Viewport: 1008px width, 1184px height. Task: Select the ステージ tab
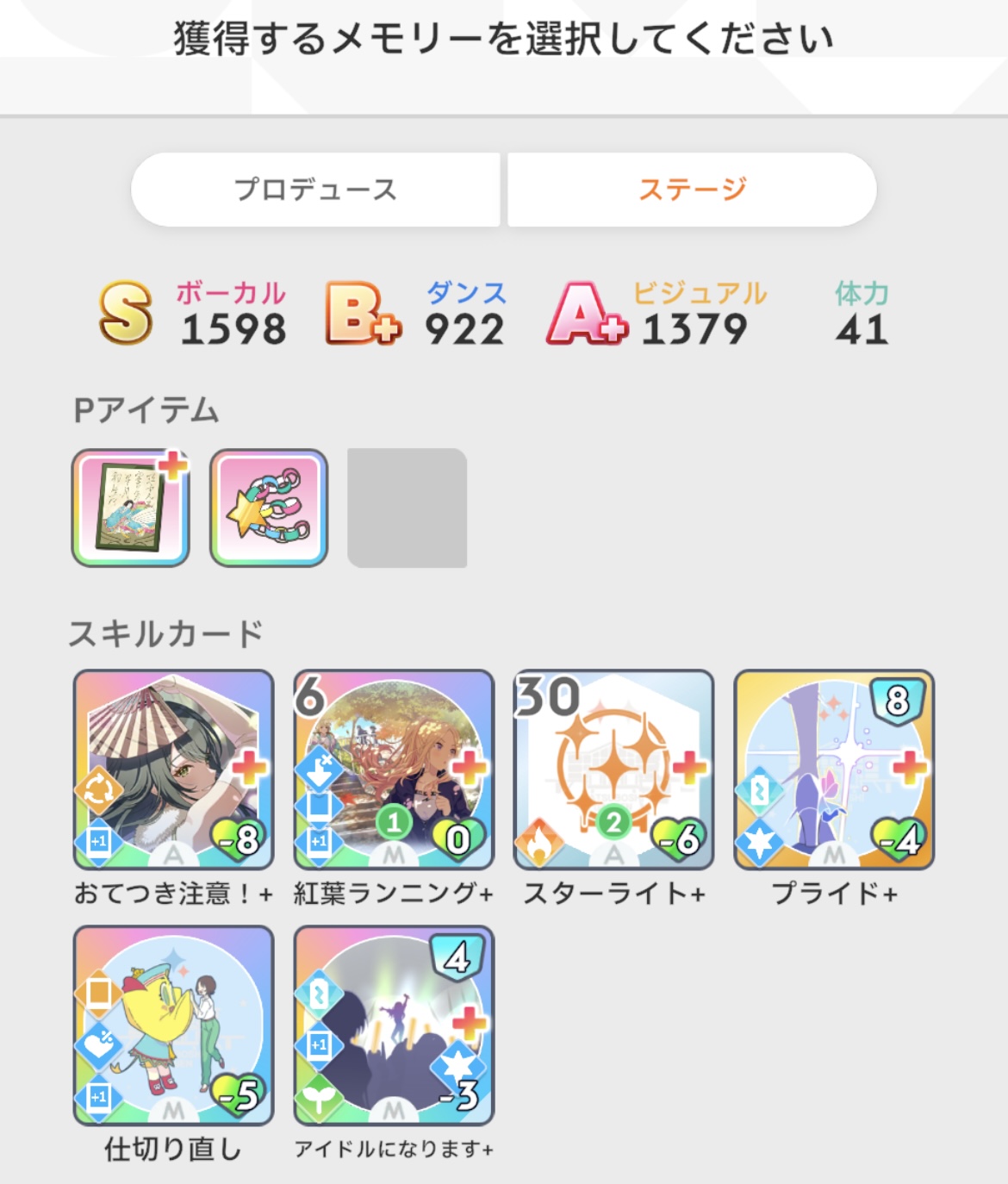click(x=692, y=190)
